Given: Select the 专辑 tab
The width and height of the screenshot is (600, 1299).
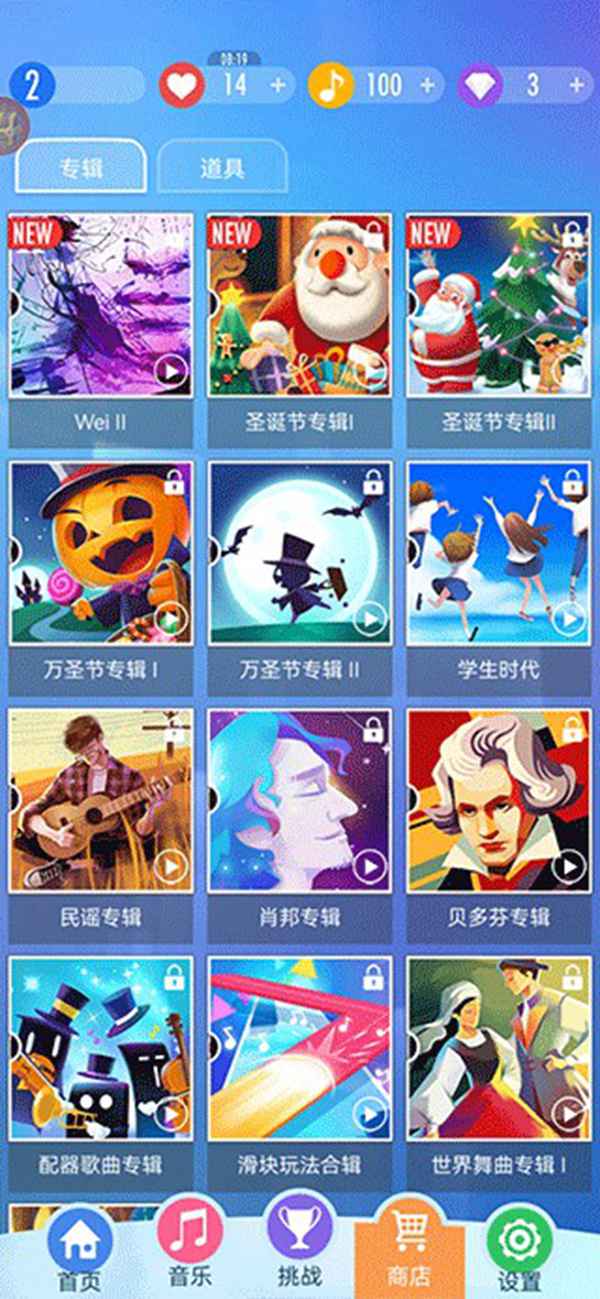Looking at the screenshot, I should click(x=81, y=167).
